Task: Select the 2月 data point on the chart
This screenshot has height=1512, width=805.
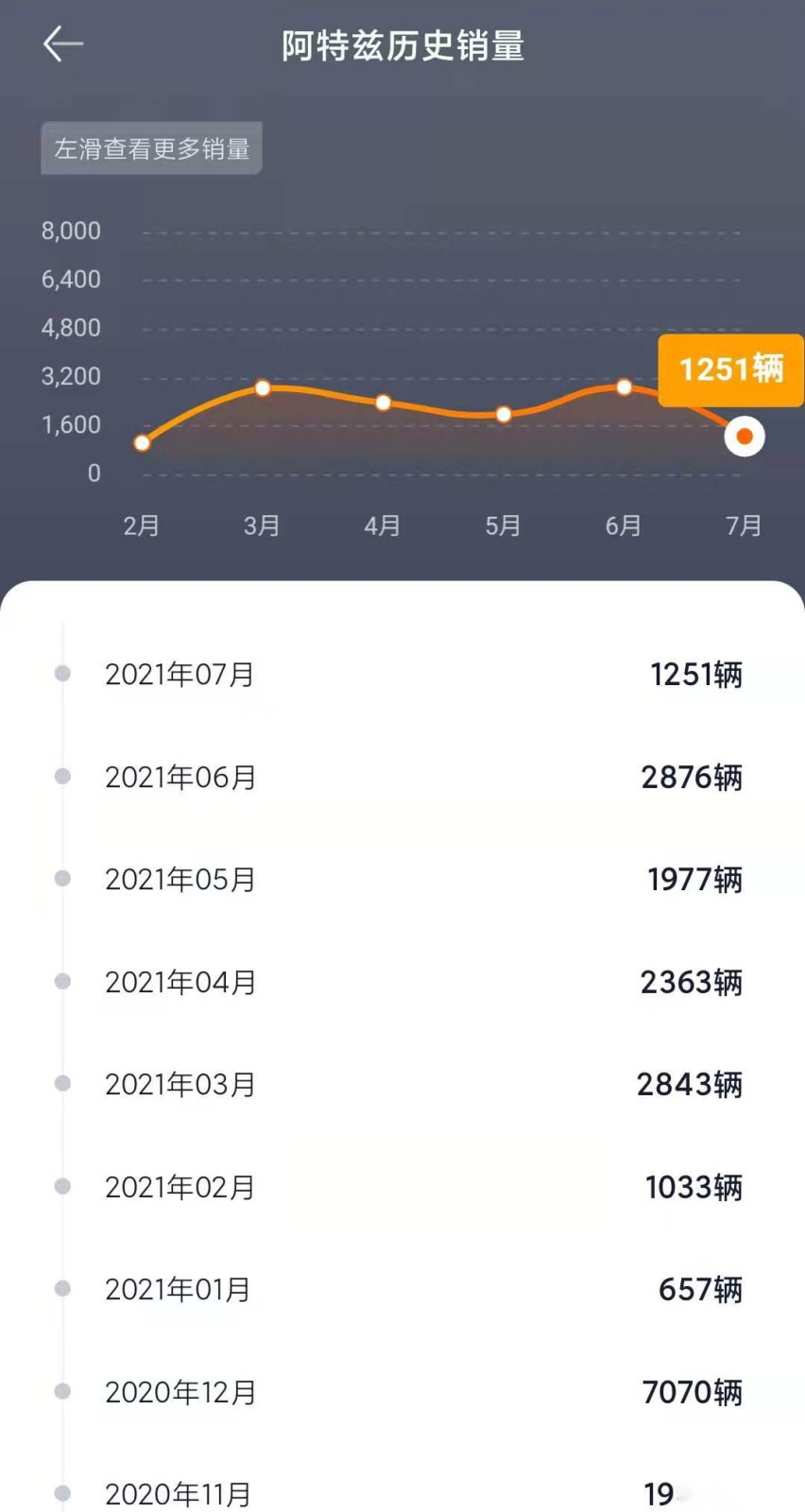Action: tap(142, 443)
